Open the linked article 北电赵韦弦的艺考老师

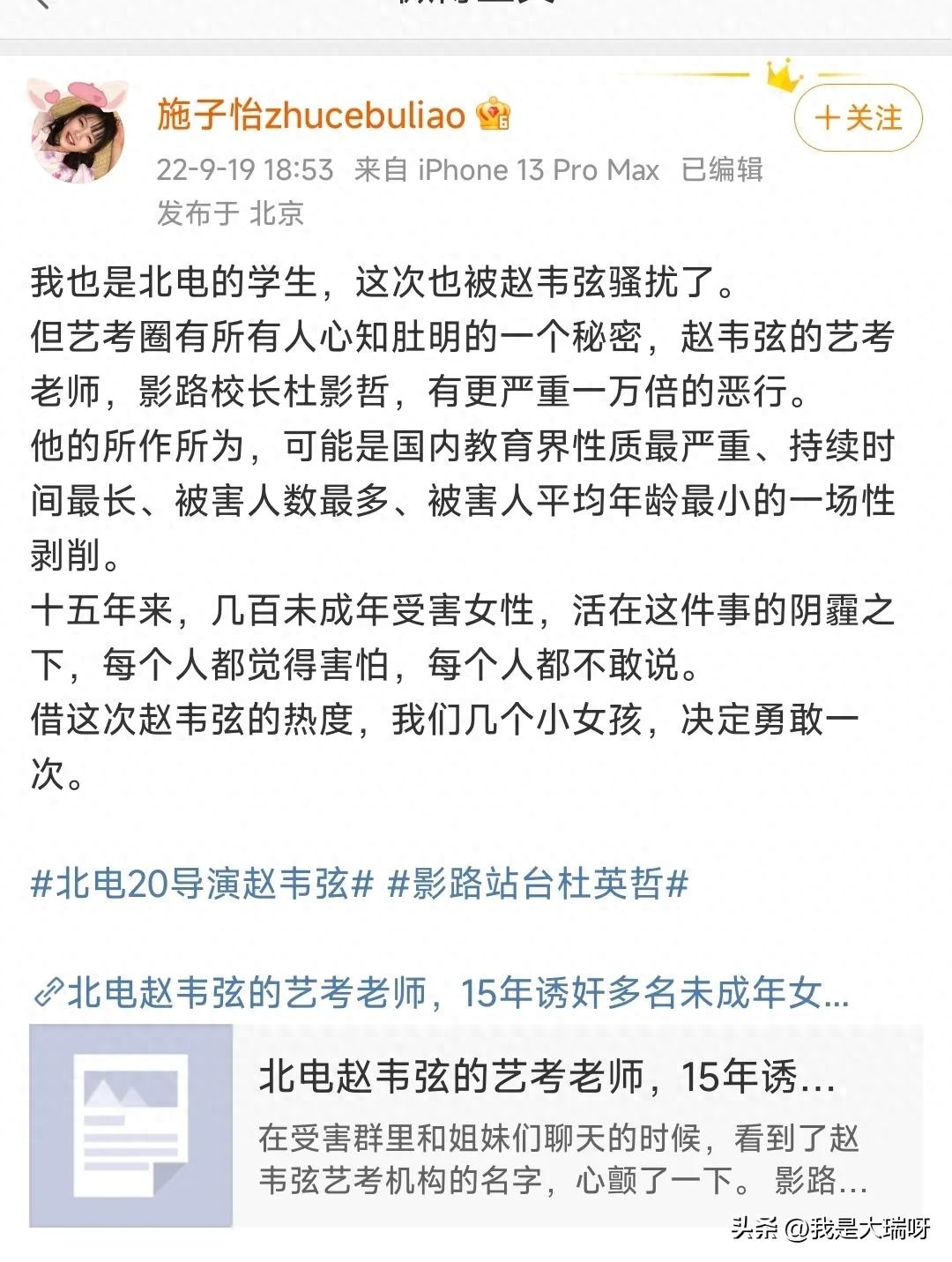[441, 993]
